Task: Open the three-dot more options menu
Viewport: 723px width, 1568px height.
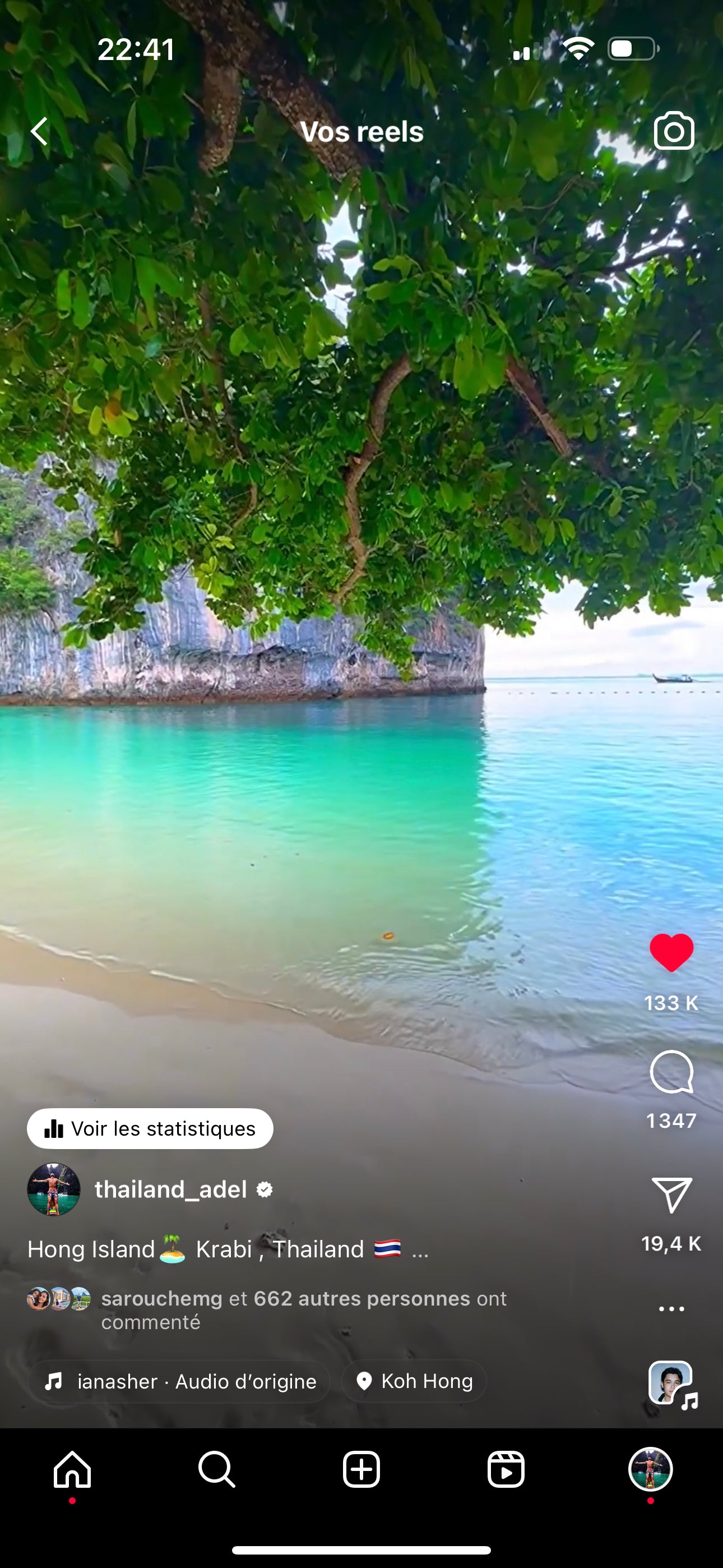Action: [671, 1309]
